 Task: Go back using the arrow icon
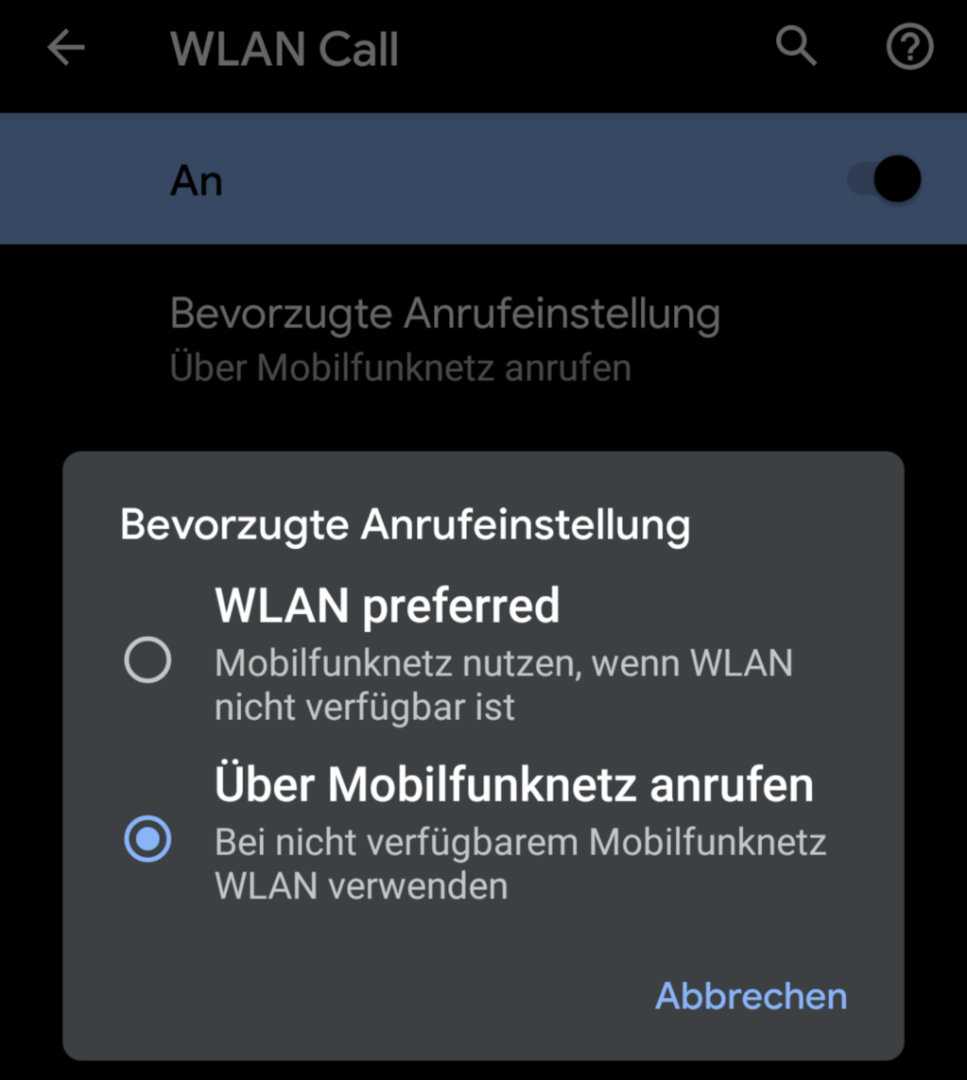(66, 48)
